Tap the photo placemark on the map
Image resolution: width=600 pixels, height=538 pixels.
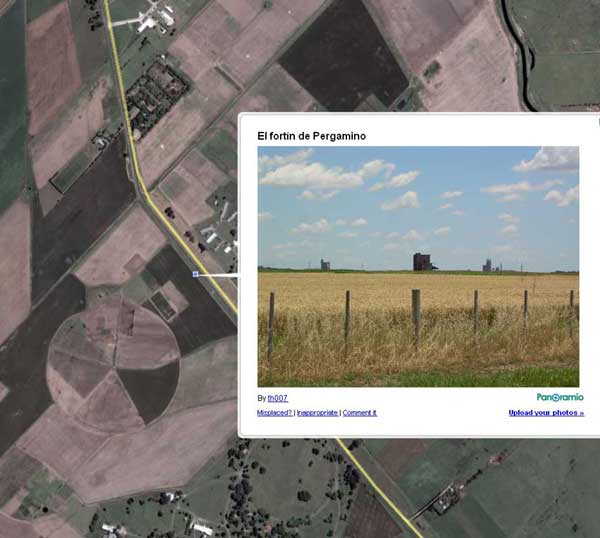tap(196, 273)
